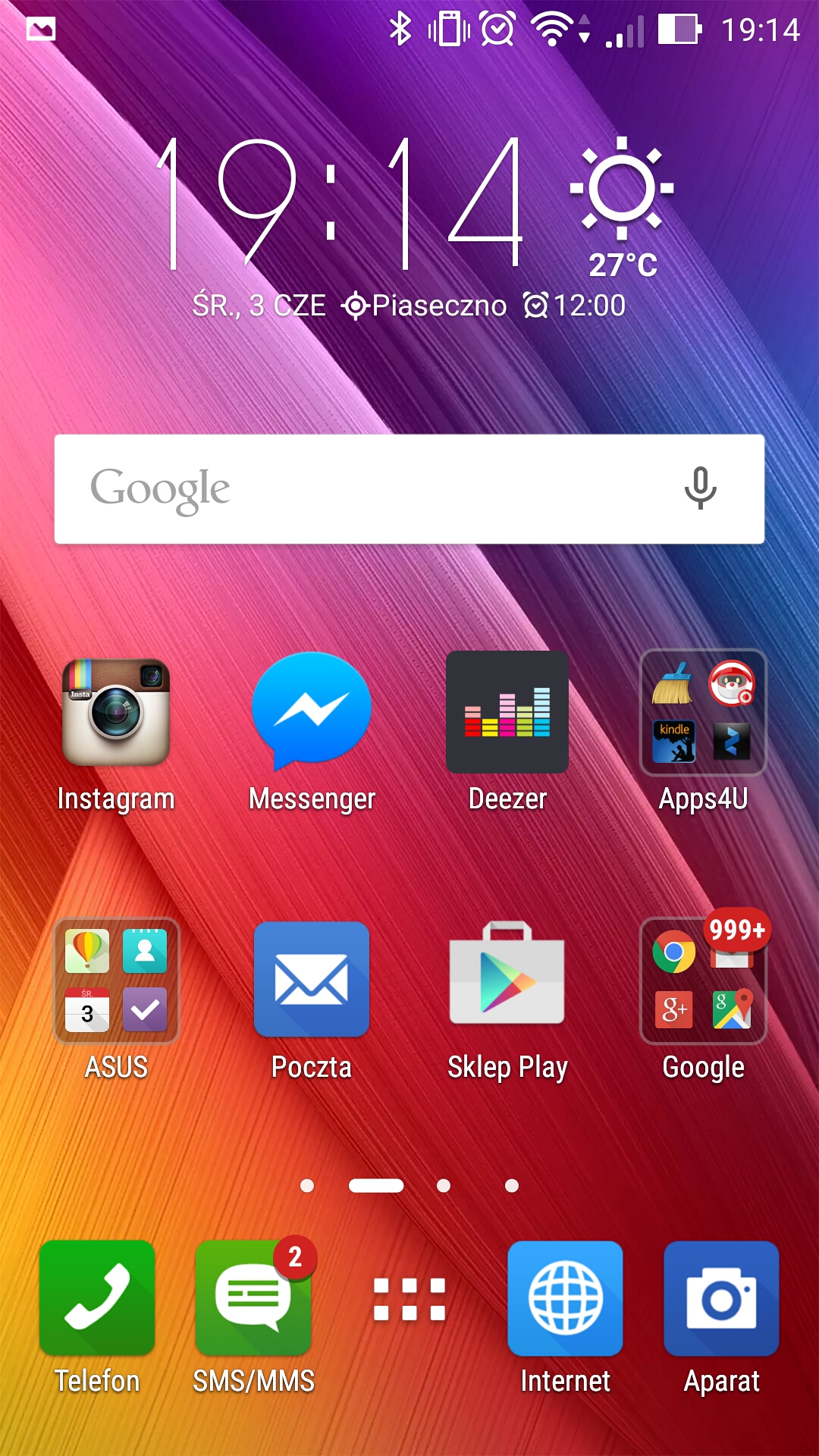The width and height of the screenshot is (819, 1456).
Task: Launch the Internet browser
Action: [566, 1298]
